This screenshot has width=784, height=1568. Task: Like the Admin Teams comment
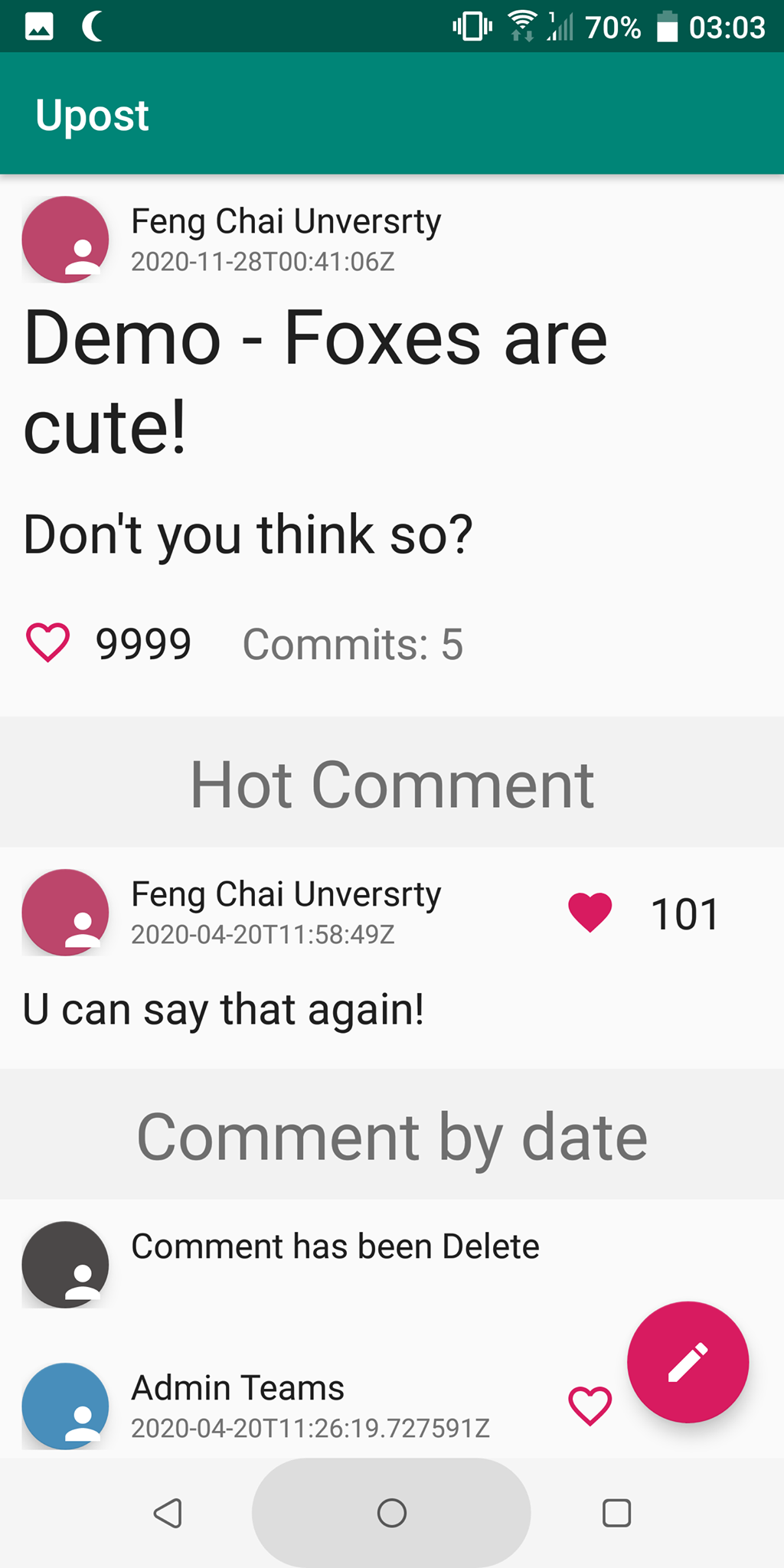coord(590,1406)
